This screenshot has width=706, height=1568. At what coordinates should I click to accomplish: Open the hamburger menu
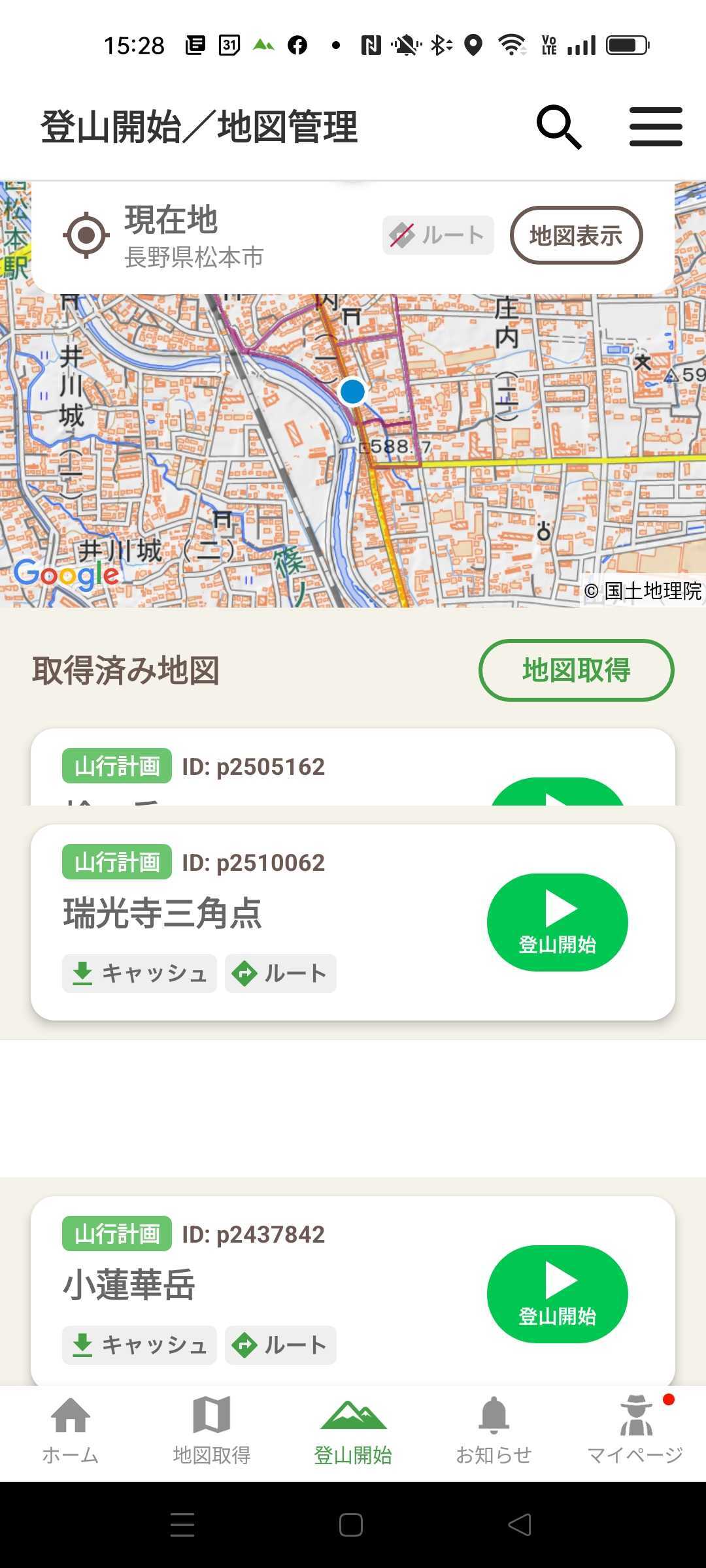[656, 127]
